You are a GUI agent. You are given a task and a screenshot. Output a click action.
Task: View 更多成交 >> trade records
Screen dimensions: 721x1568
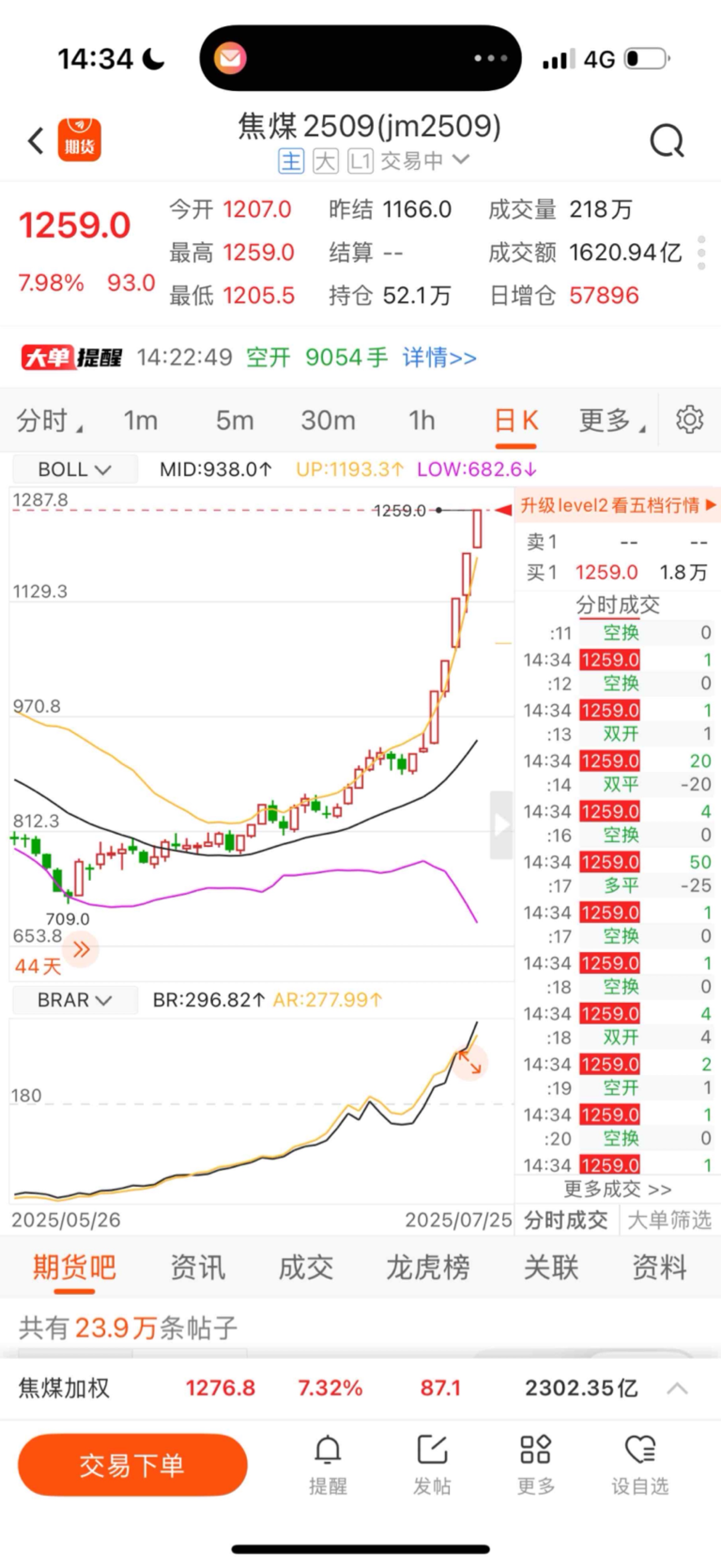pos(617,1189)
